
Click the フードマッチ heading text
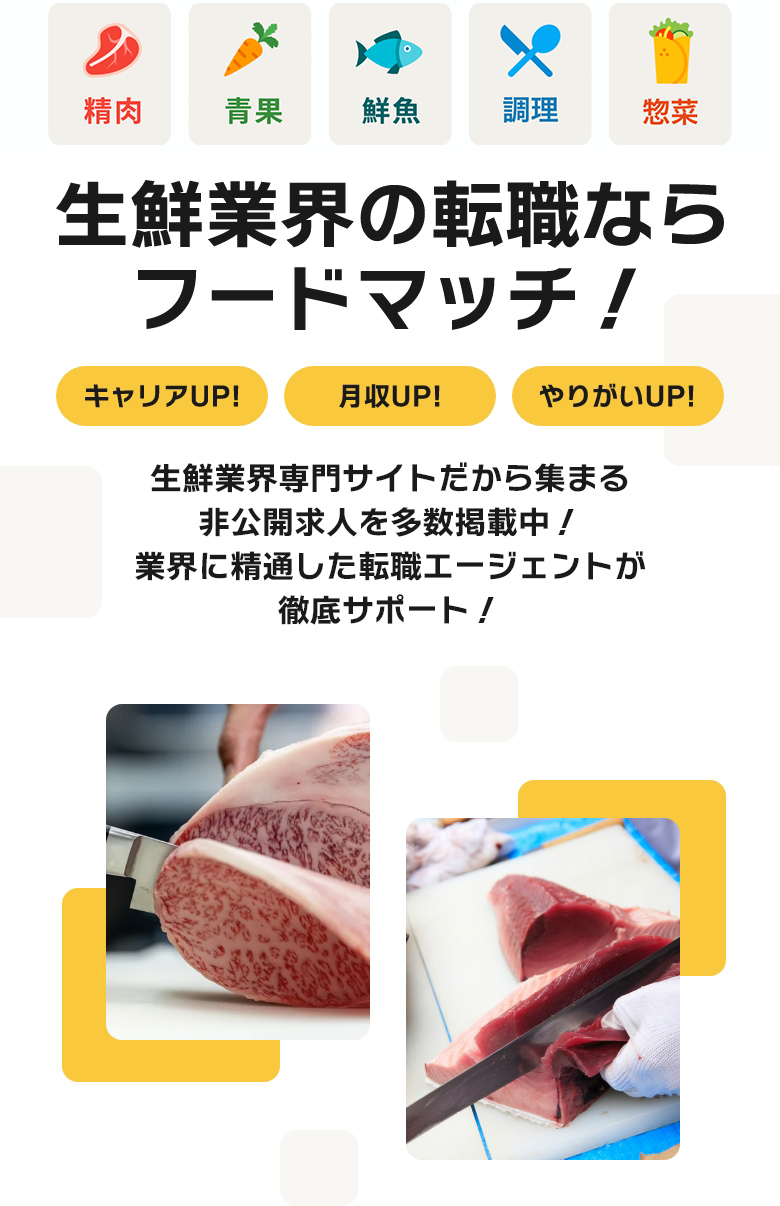click(390, 287)
